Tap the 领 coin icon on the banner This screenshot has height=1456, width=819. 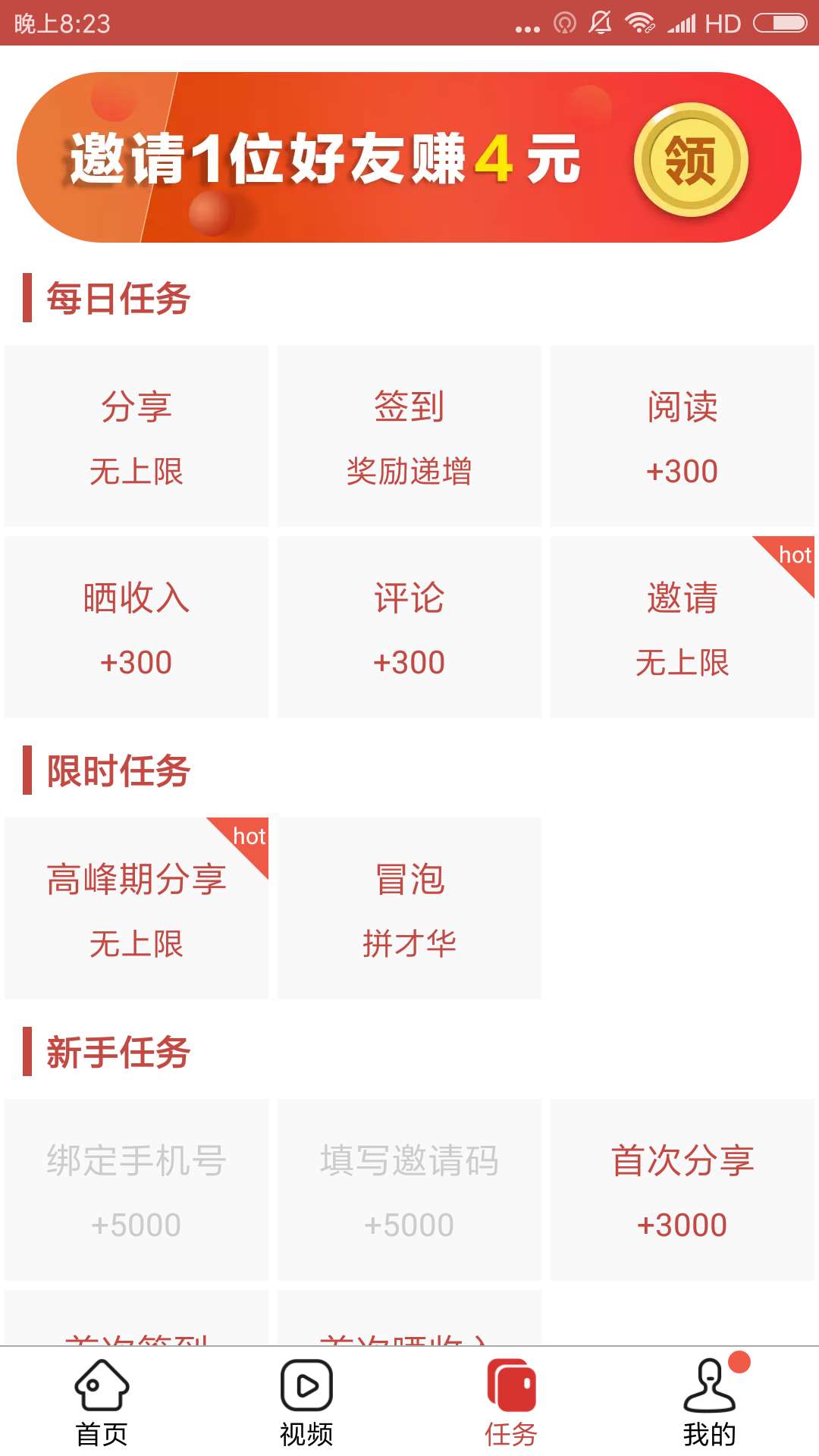(x=692, y=159)
